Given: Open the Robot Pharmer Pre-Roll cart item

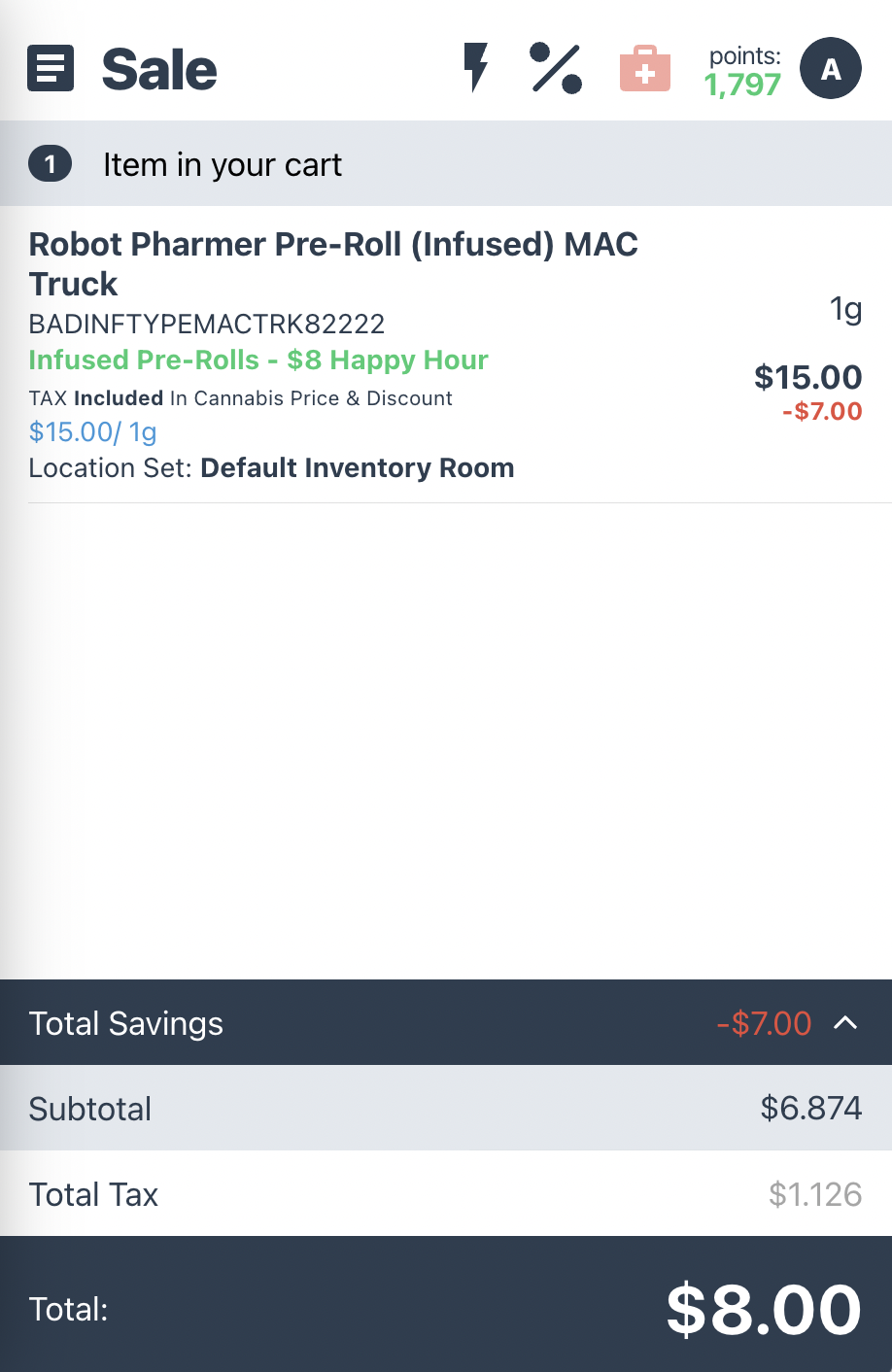Looking at the screenshot, I should pos(333,263).
